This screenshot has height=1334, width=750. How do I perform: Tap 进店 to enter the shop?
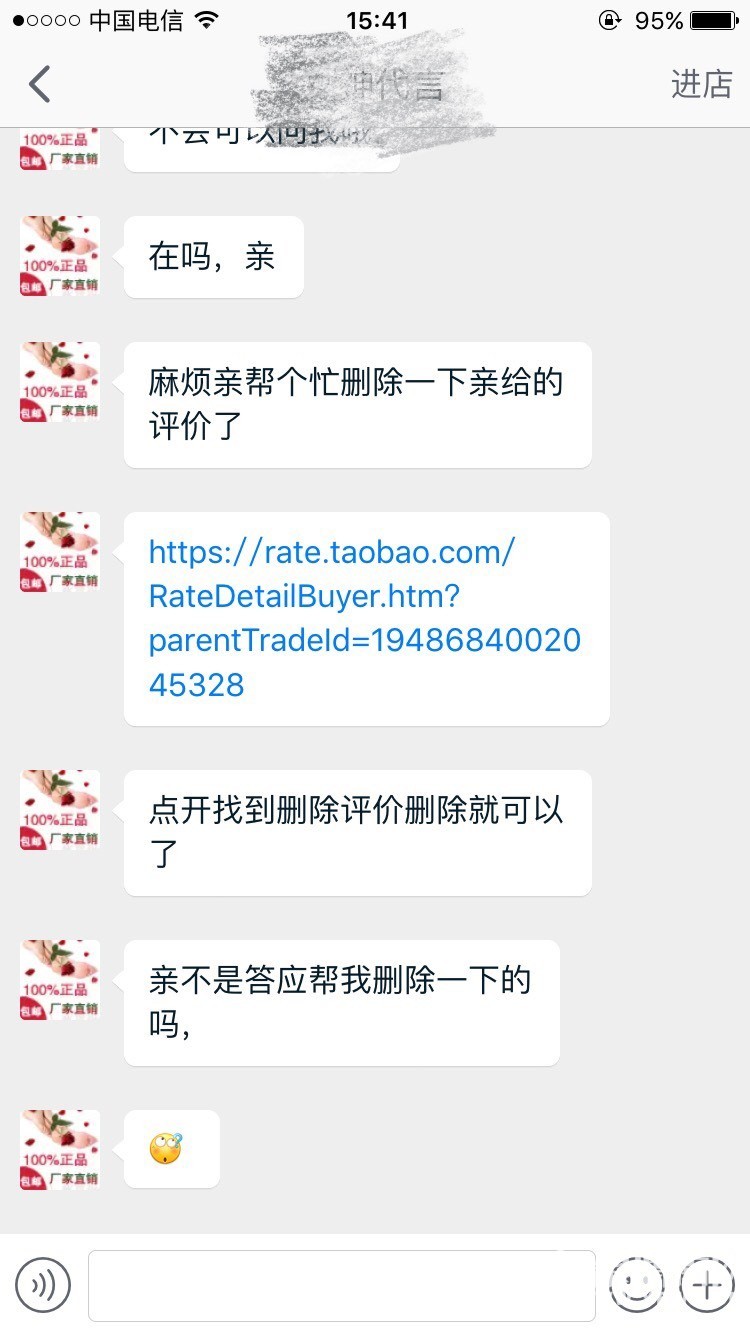click(702, 85)
